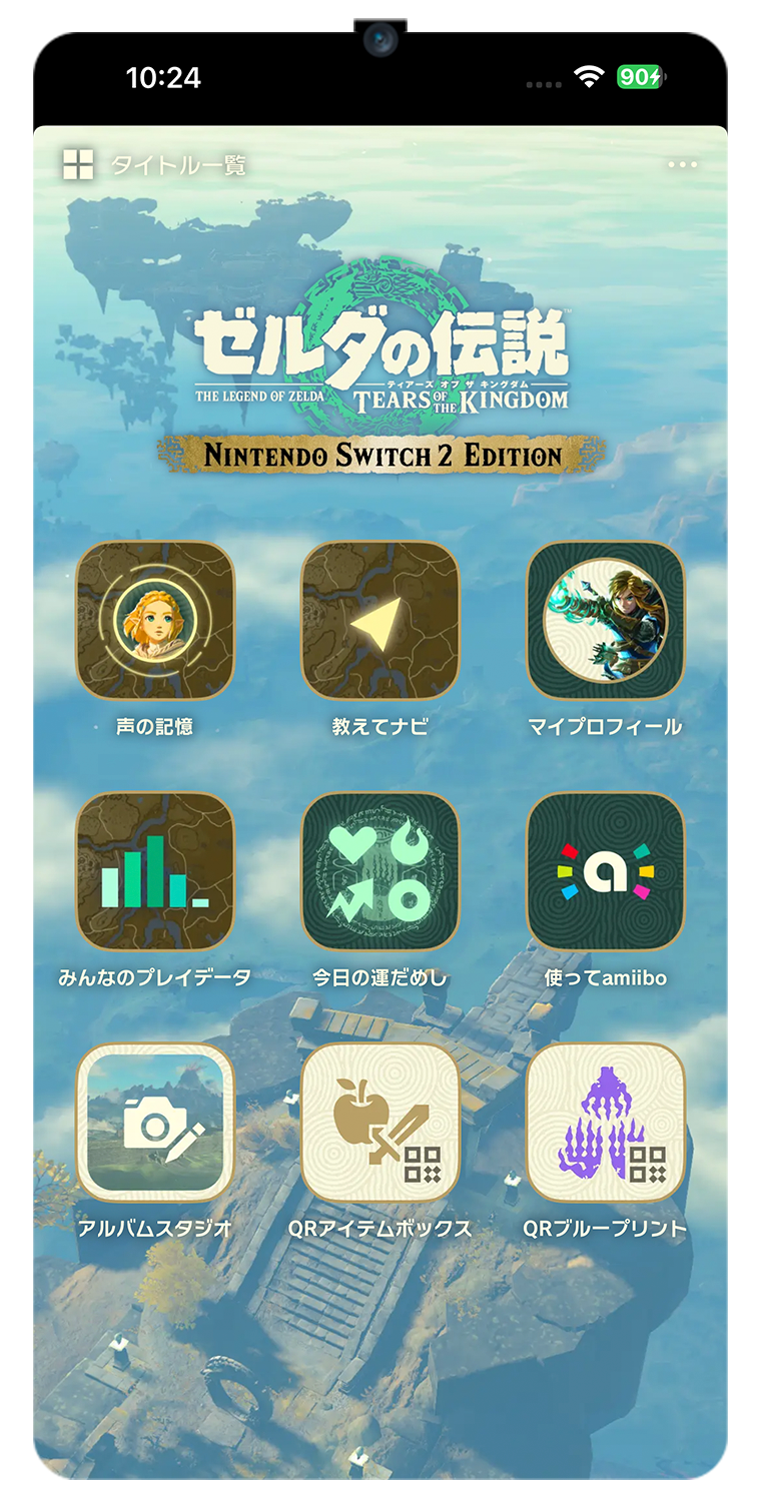Try 今日の運だめし daily luck

pos(380,871)
